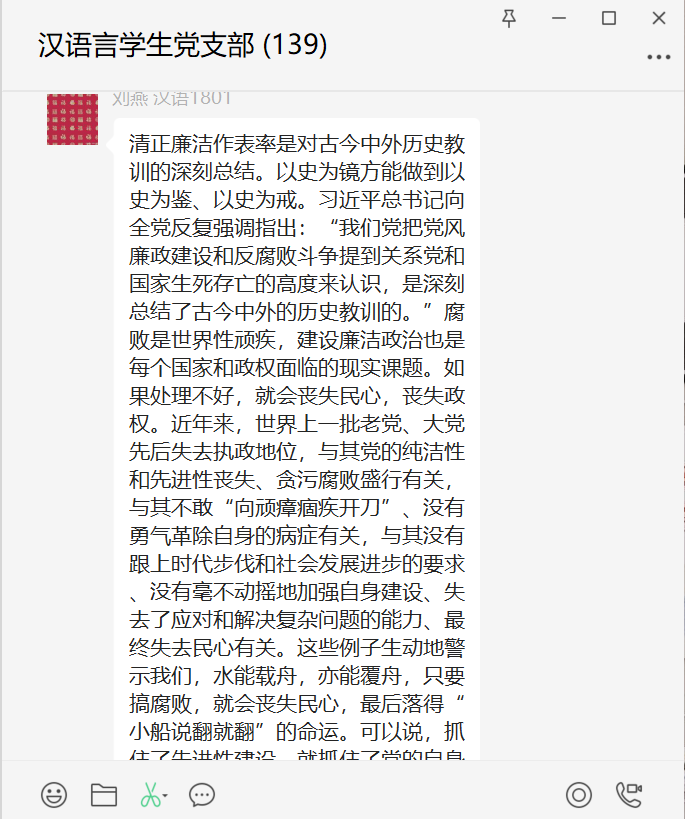The image size is (685, 819).
Task: Maximize the chat window
Action: coord(609,18)
